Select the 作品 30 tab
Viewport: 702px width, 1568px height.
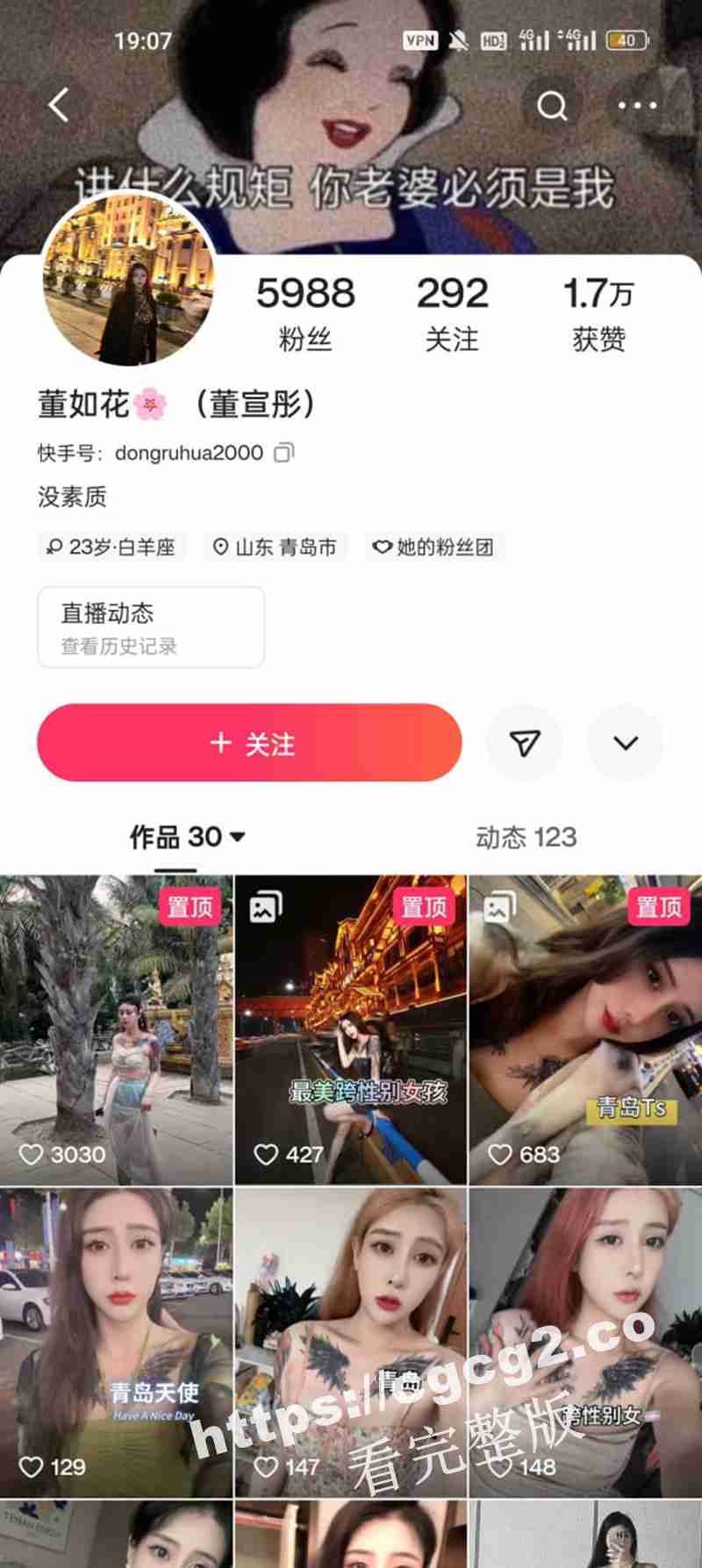(x=186, y=837)
